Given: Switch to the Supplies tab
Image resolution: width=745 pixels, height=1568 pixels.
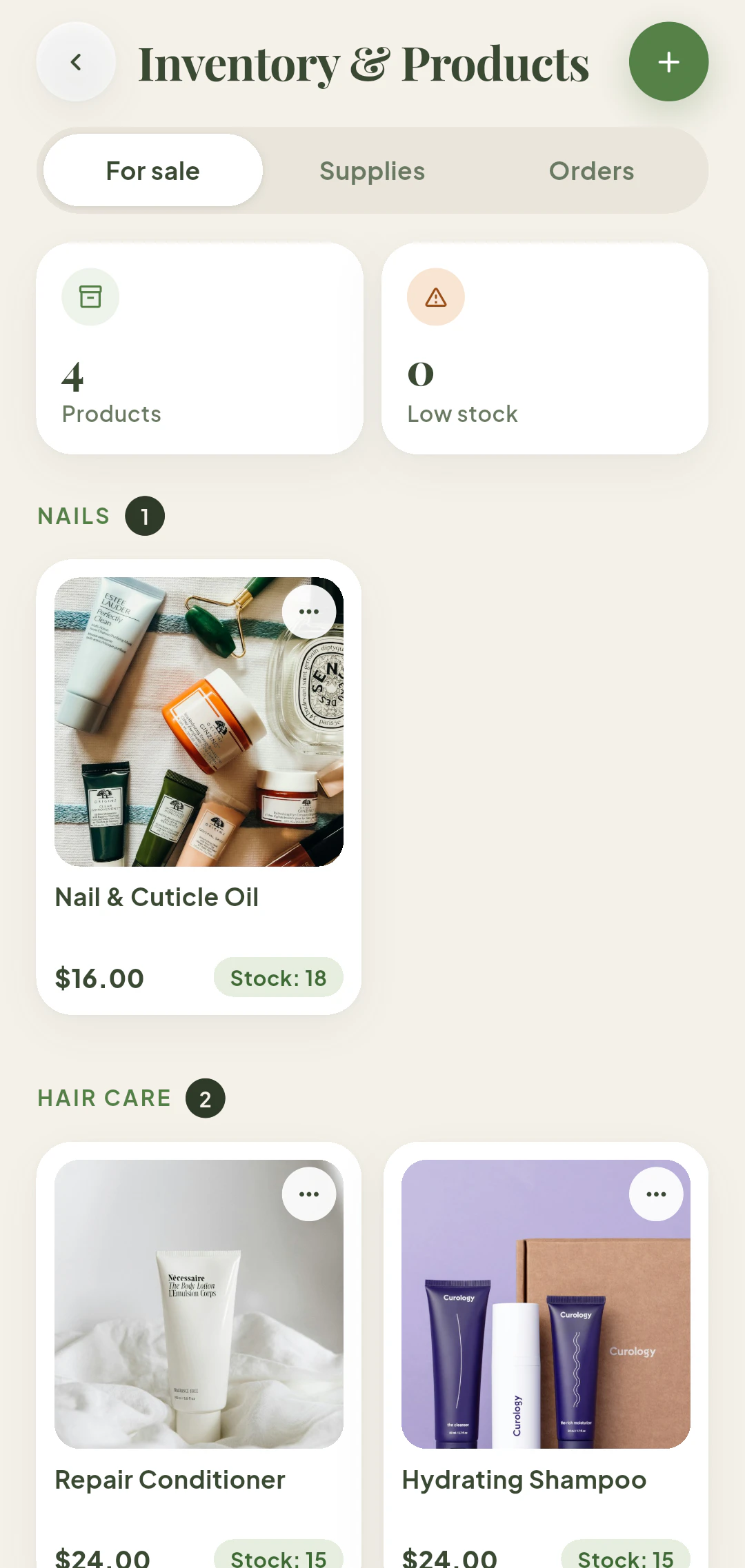Looking at the screenshot, I should (372, 170).
